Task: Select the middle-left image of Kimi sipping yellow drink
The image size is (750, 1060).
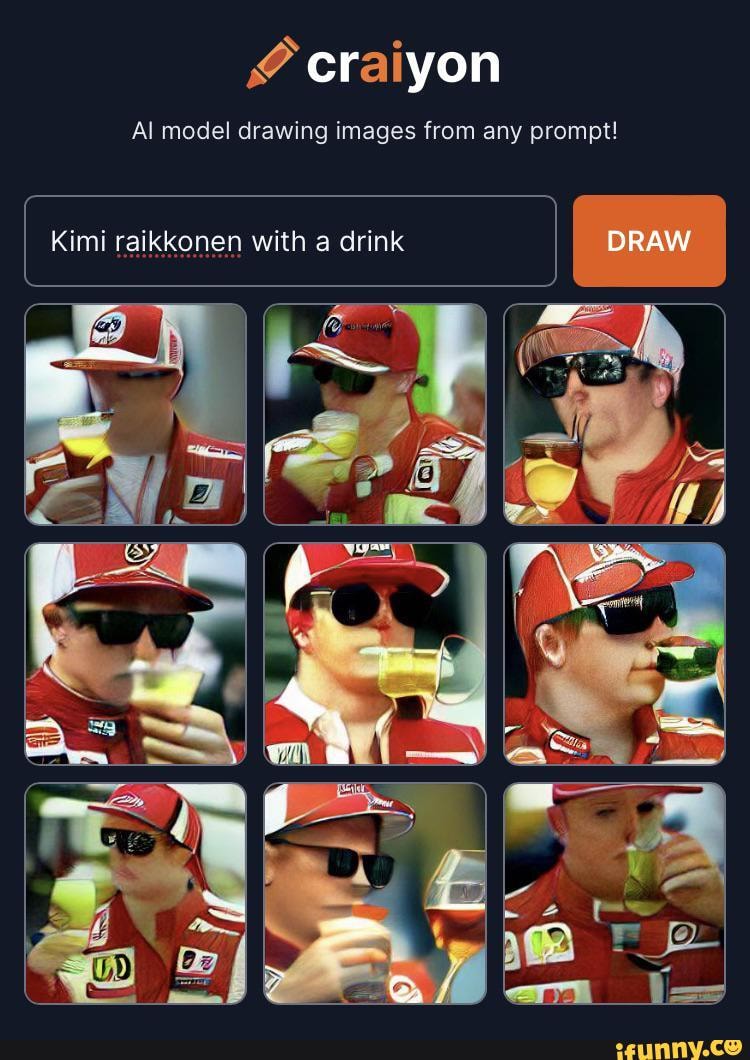Action: click(x=135, y=650)
